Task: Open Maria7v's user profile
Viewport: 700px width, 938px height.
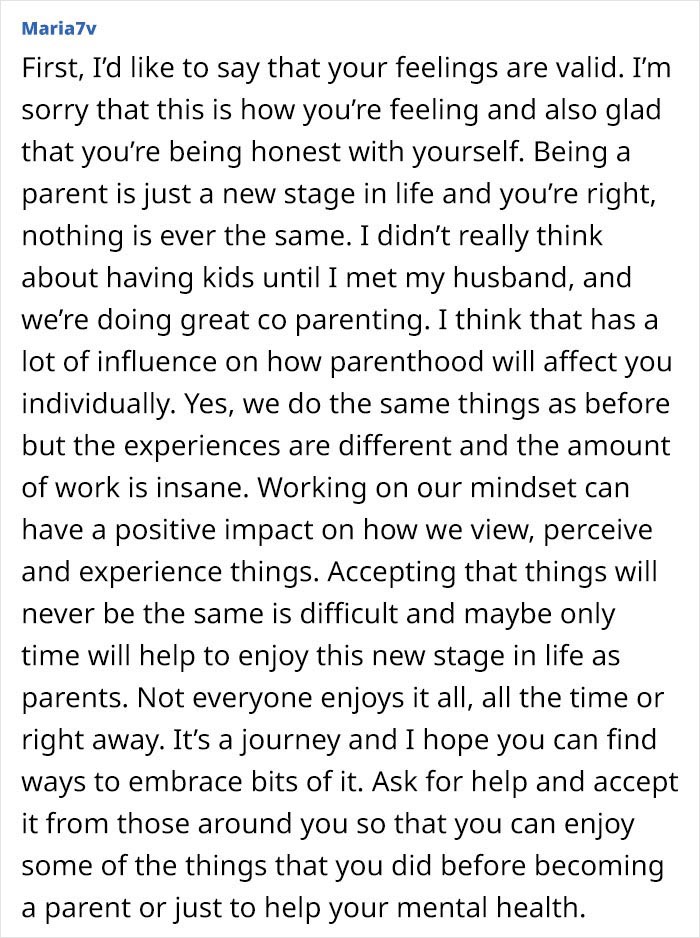Action: [59, 25]
